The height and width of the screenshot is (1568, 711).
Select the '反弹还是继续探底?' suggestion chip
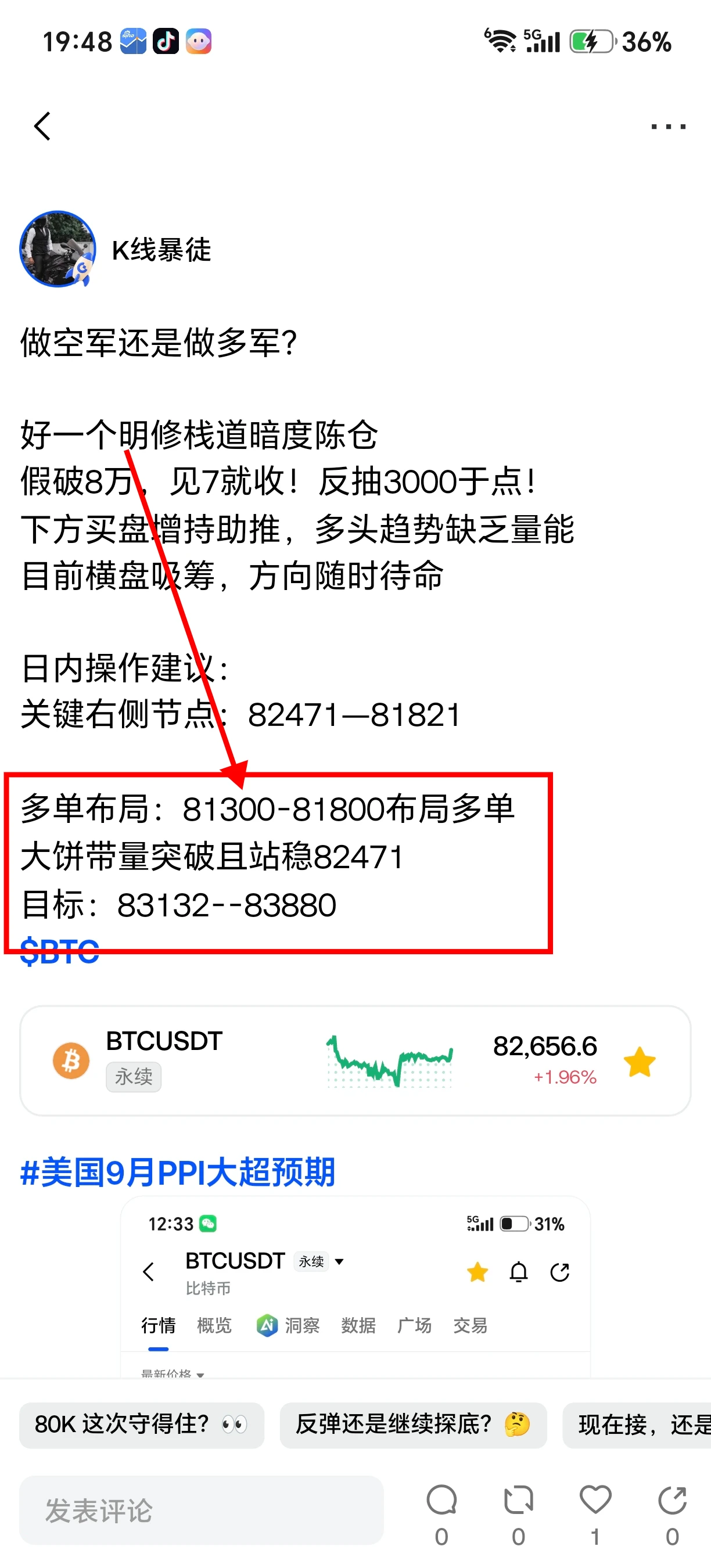pyautogui.click(x=414, y=1425)
